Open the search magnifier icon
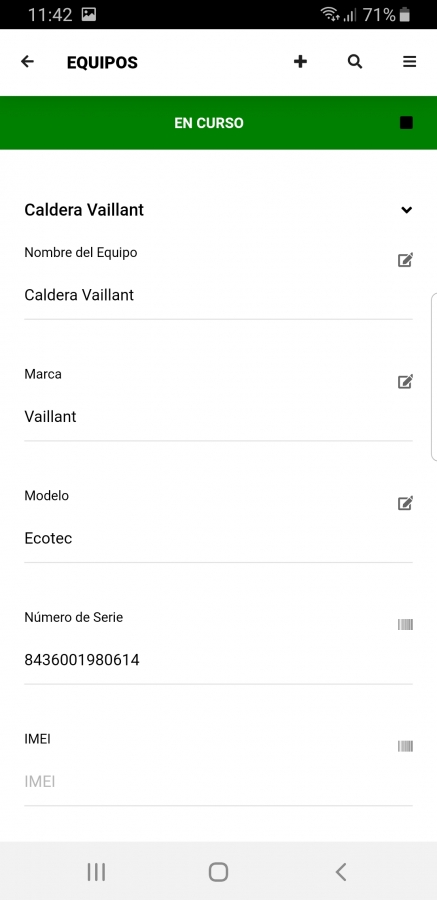Image resolution: width=437 pixels, height=900 pixels. pos(355,62)
